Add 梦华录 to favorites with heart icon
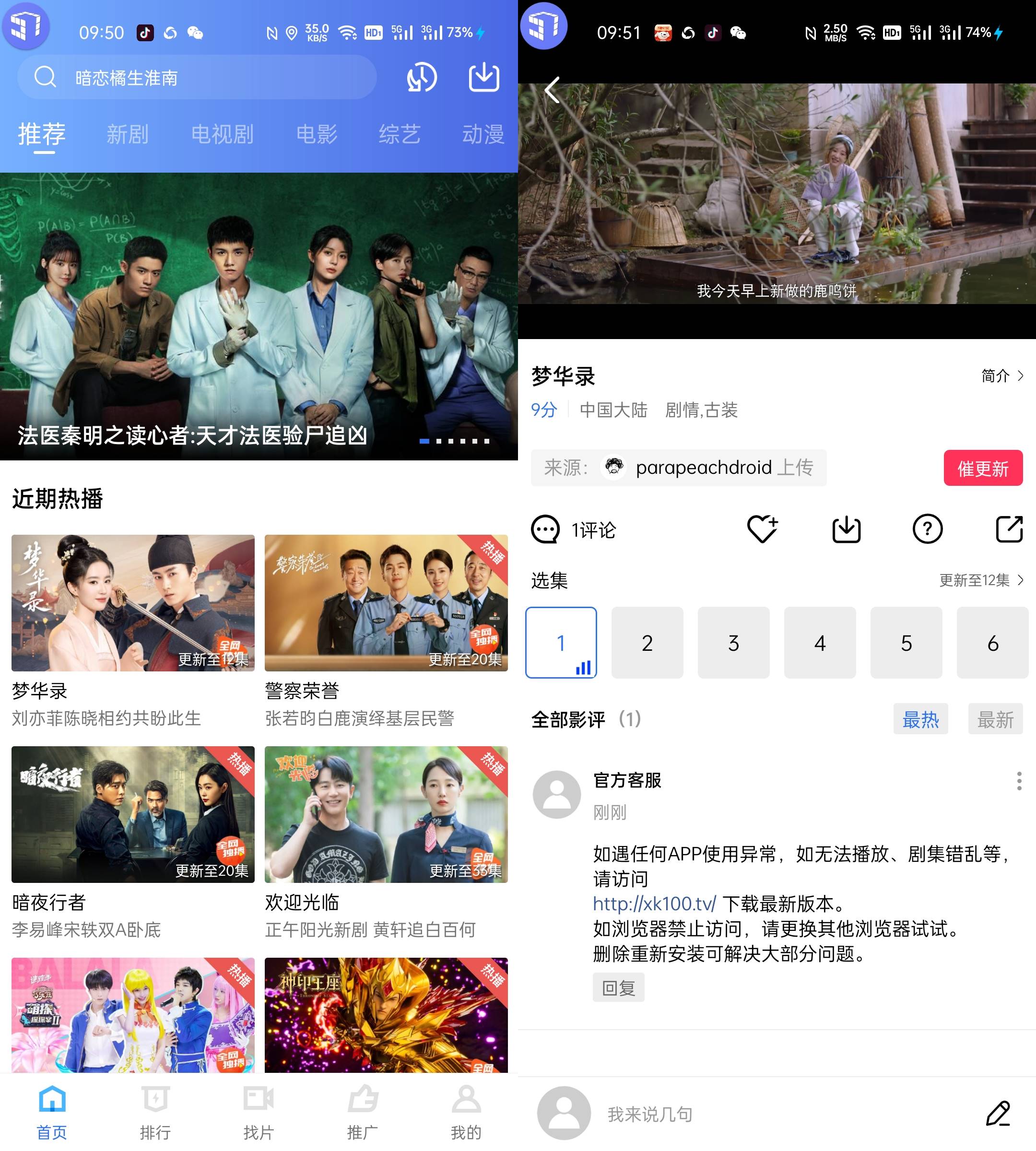The image size is (1036, 1151). [762, 529]
